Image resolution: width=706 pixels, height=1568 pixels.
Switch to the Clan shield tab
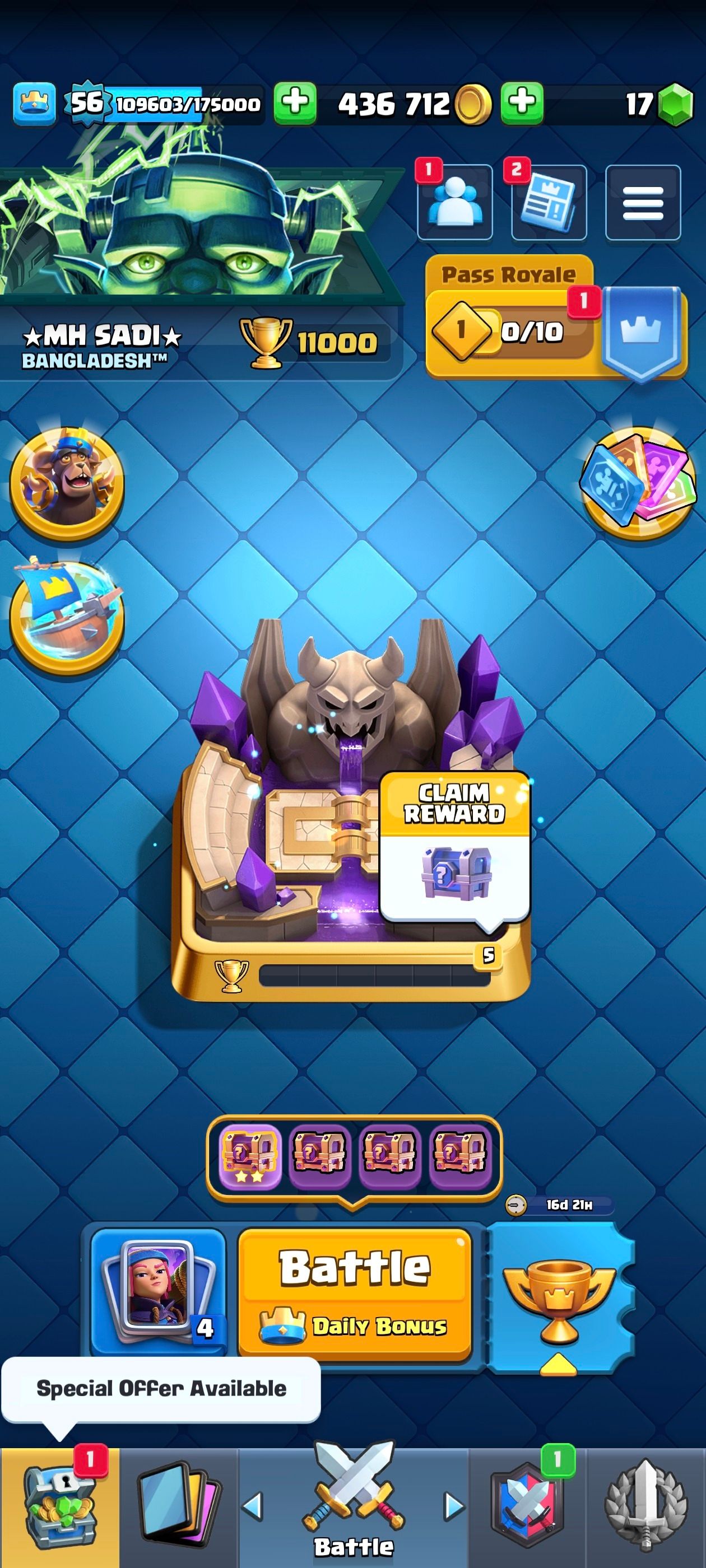[x=527, y=1506]
